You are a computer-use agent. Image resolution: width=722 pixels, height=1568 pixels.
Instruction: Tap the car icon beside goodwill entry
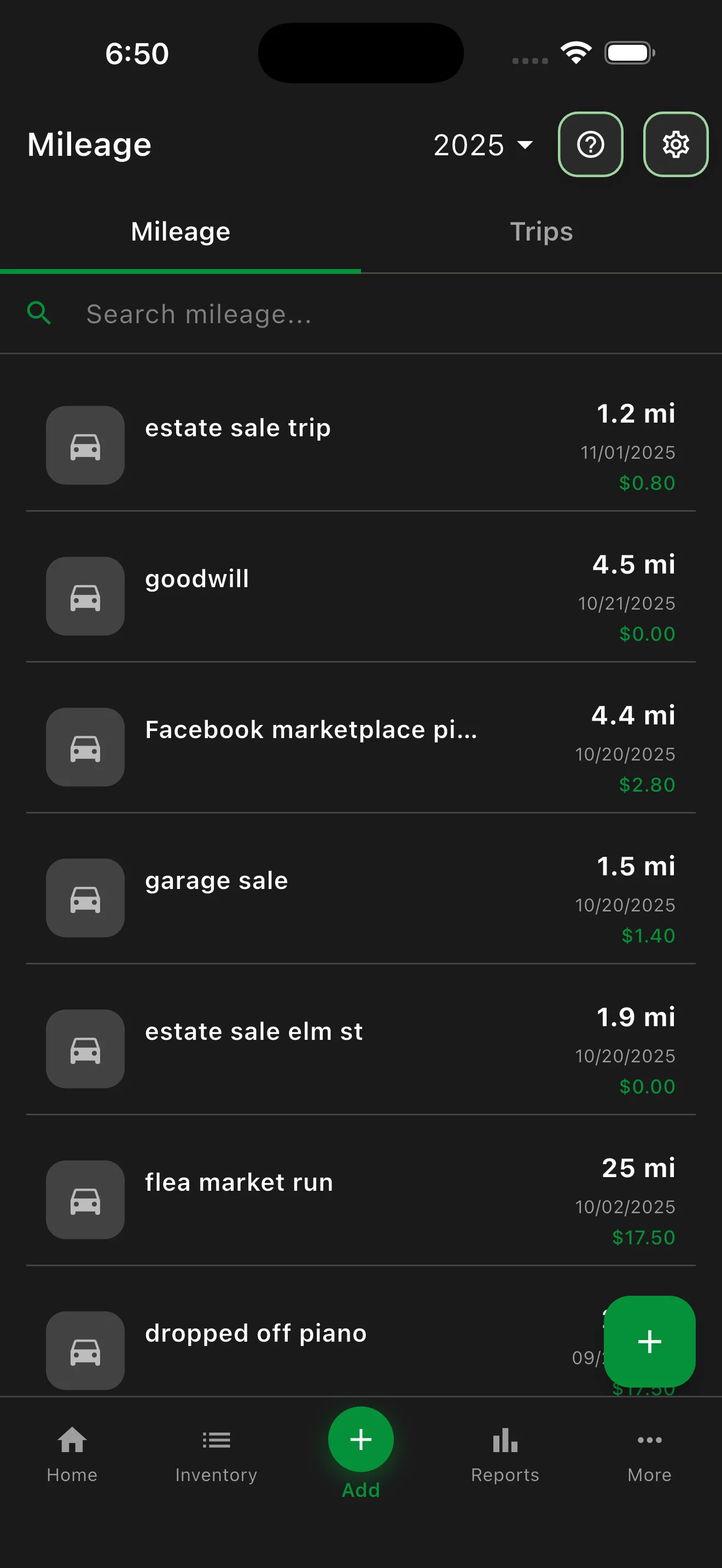[x=85, y=596]
